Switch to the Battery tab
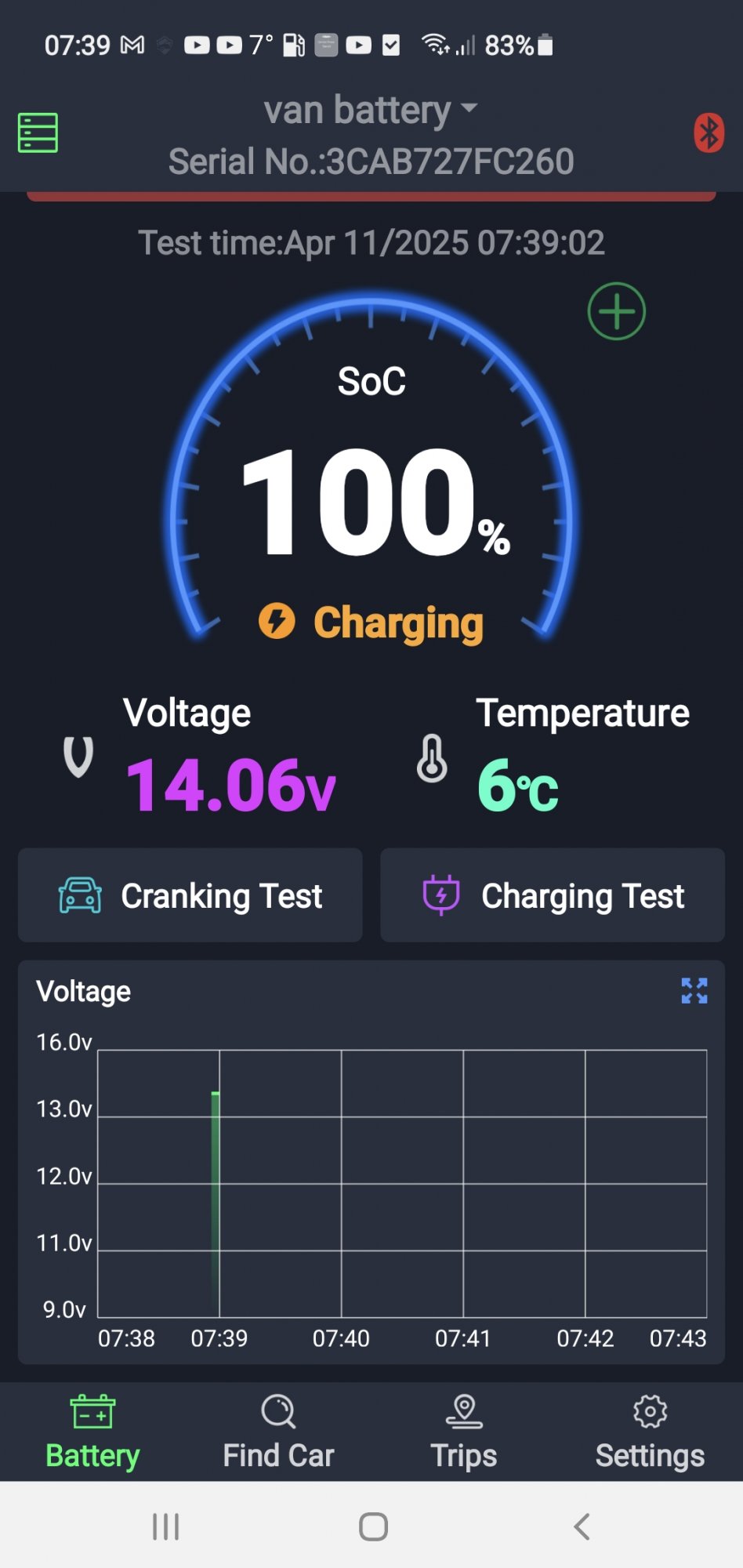743x1568 pixels. tap(92, 1432)
